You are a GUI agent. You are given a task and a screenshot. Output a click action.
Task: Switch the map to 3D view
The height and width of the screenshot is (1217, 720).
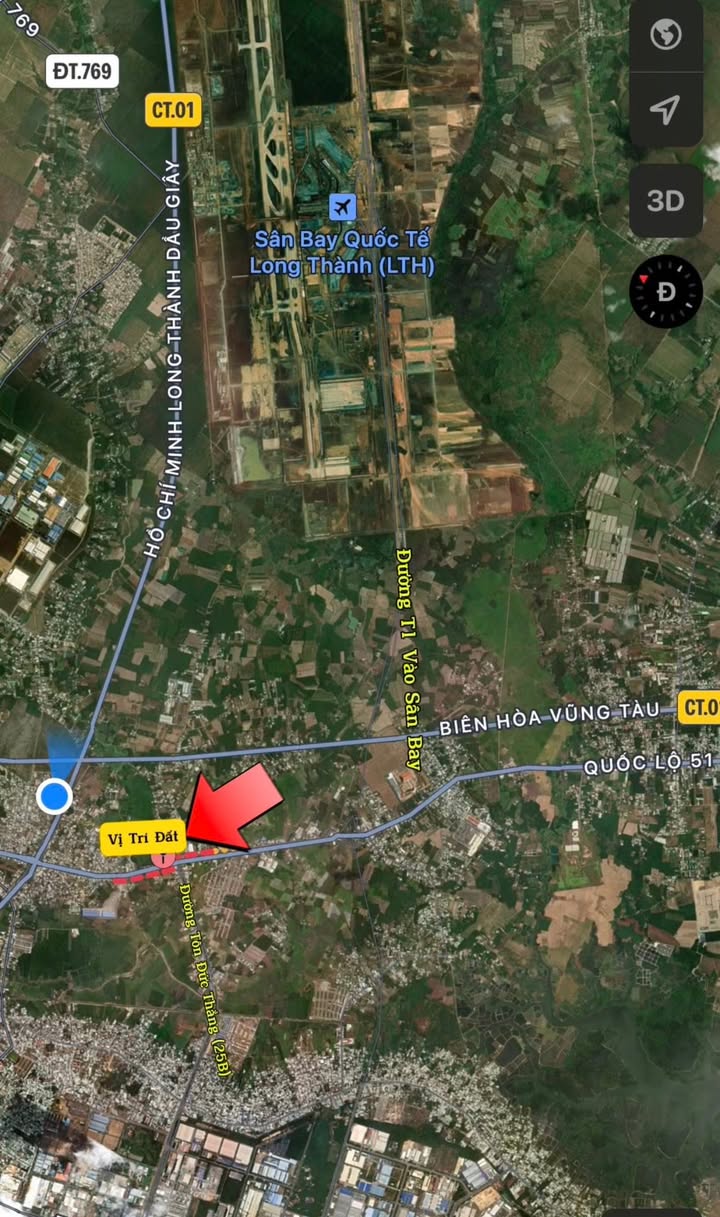[665, 201]
